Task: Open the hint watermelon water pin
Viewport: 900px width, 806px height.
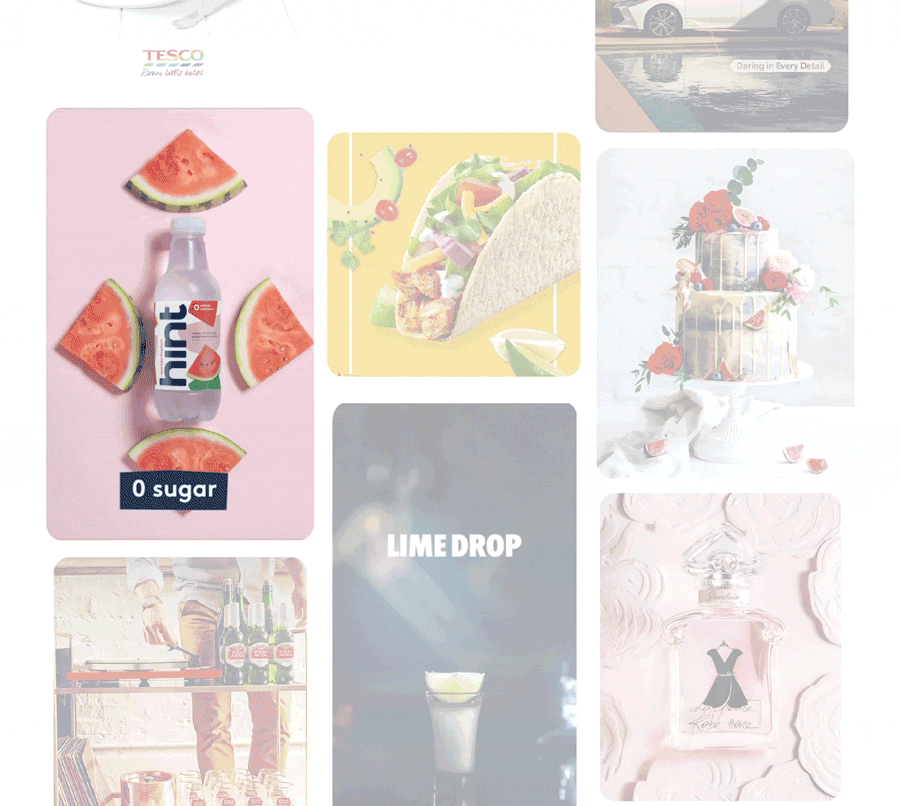Action: pyautogui.click(x=180, y=323)
